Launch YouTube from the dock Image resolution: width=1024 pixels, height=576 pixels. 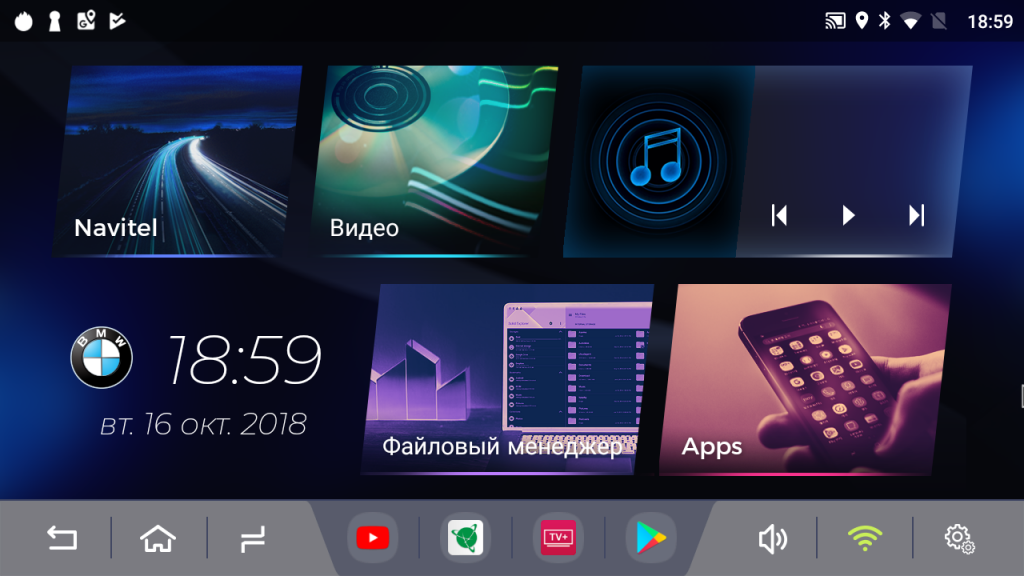coord(372,539)
